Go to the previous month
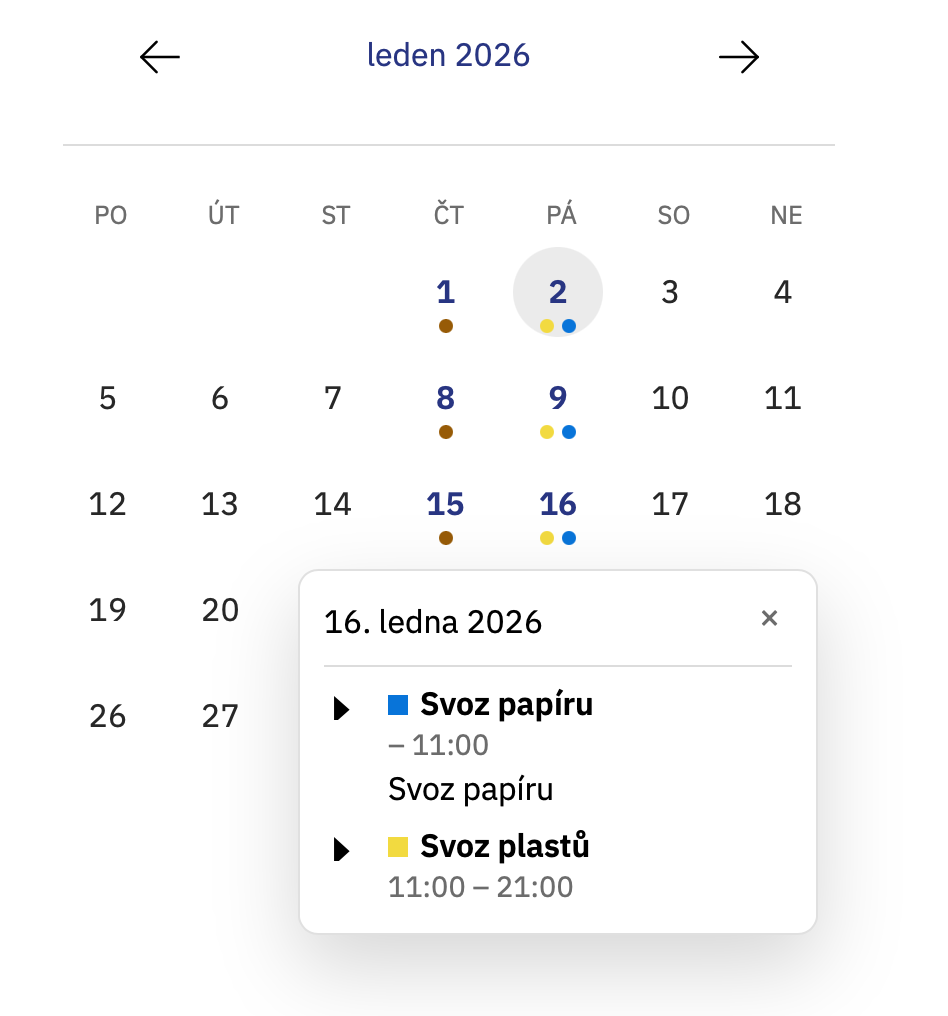This screenshot has width=948, height=1016. point(160,57)
